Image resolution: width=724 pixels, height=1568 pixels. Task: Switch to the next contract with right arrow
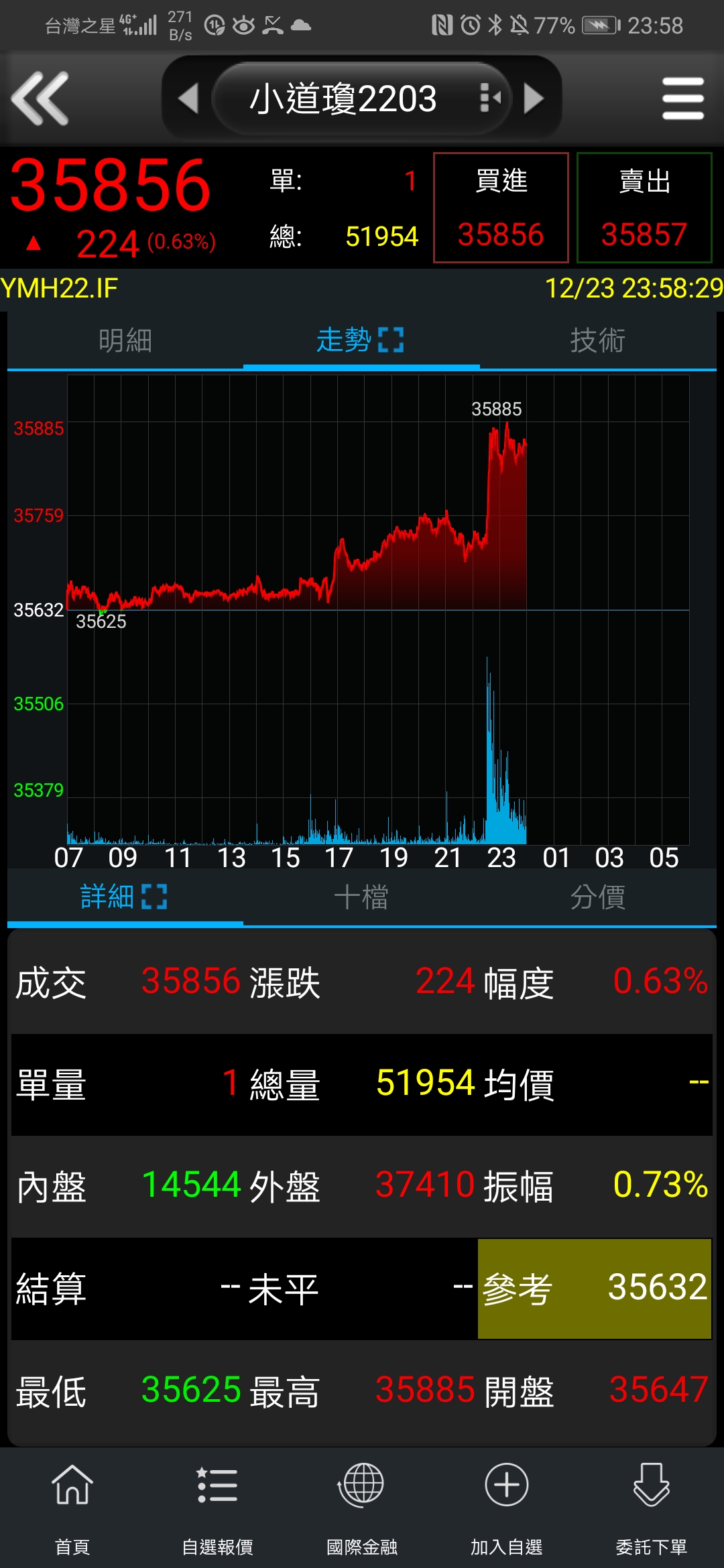tap(534, 99)
